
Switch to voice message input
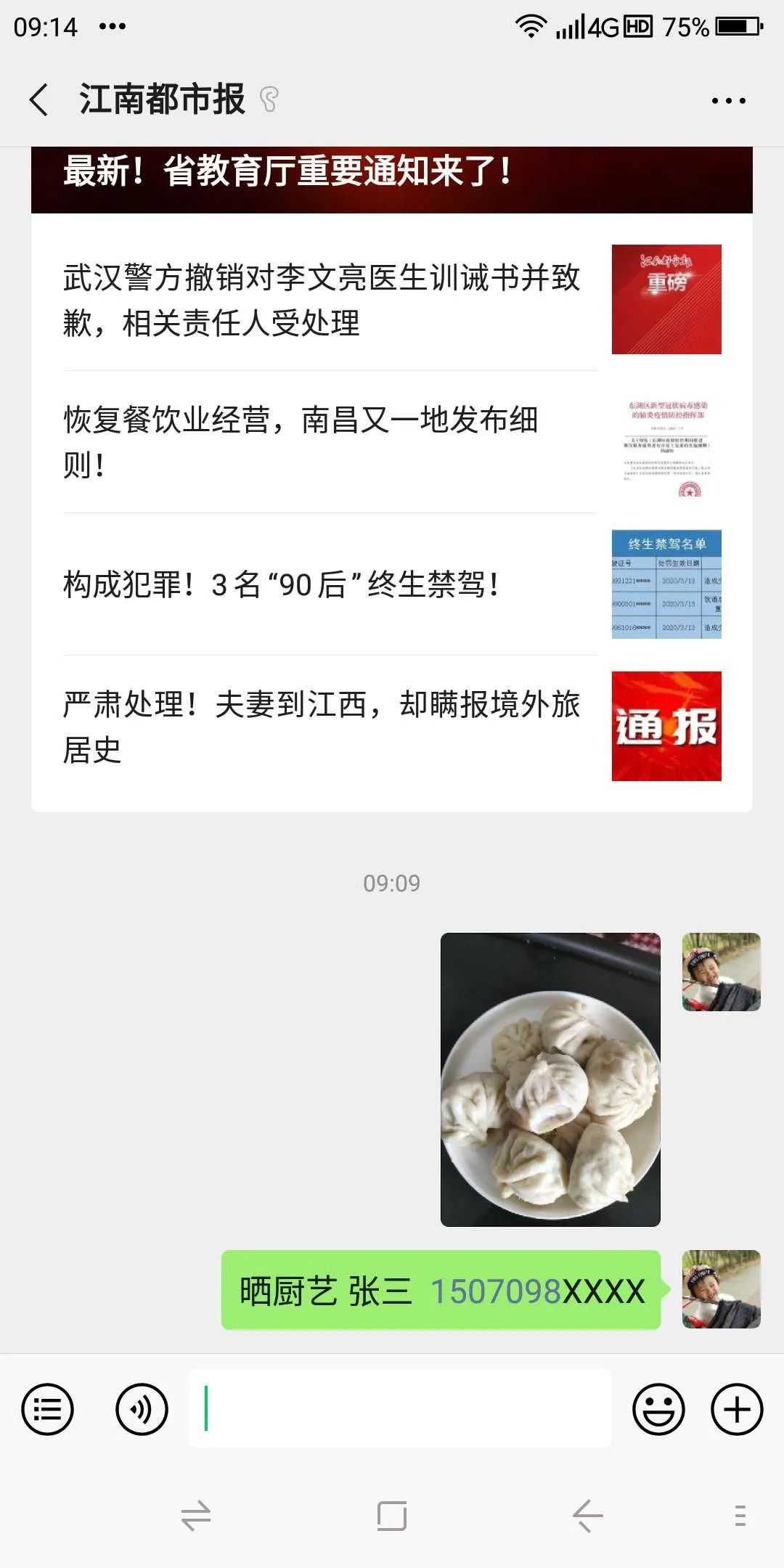coord(142,1410)
